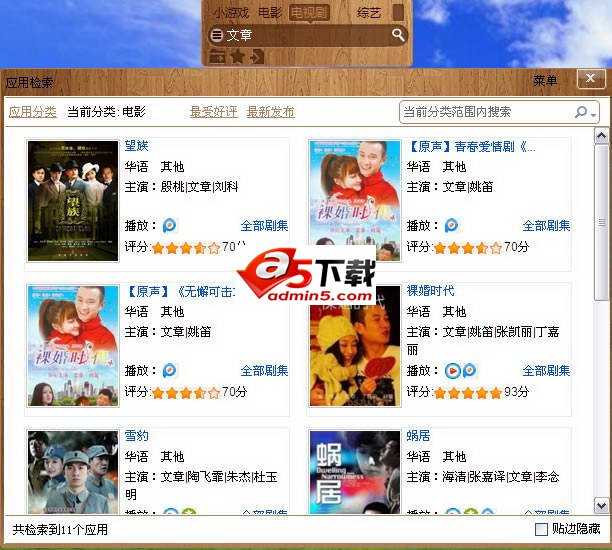Open the 蜗居 title link
Image resolution: width=612 pixels, height=550 pixels.
coord(417,436)
